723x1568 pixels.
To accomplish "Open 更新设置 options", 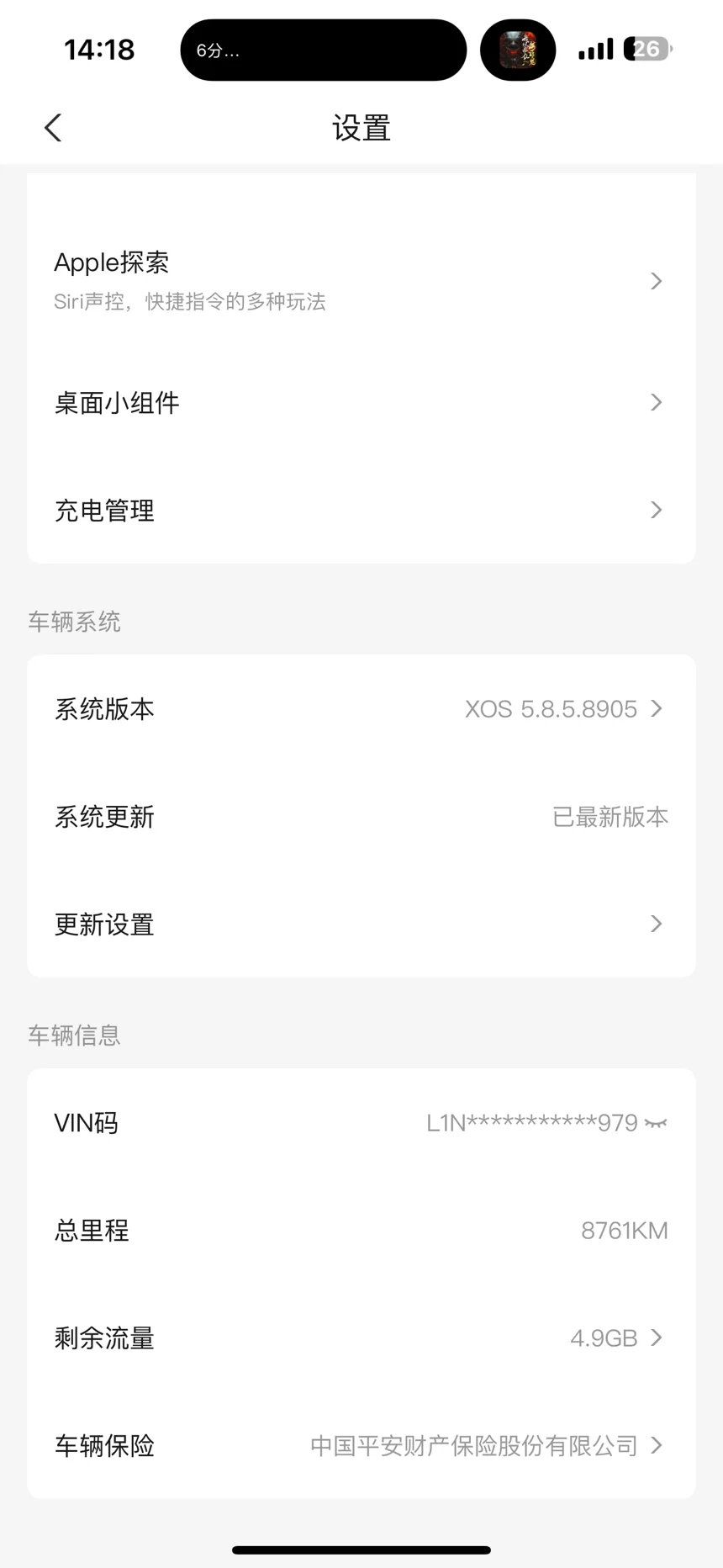I will pyautogui.click(x=361, y=924).
